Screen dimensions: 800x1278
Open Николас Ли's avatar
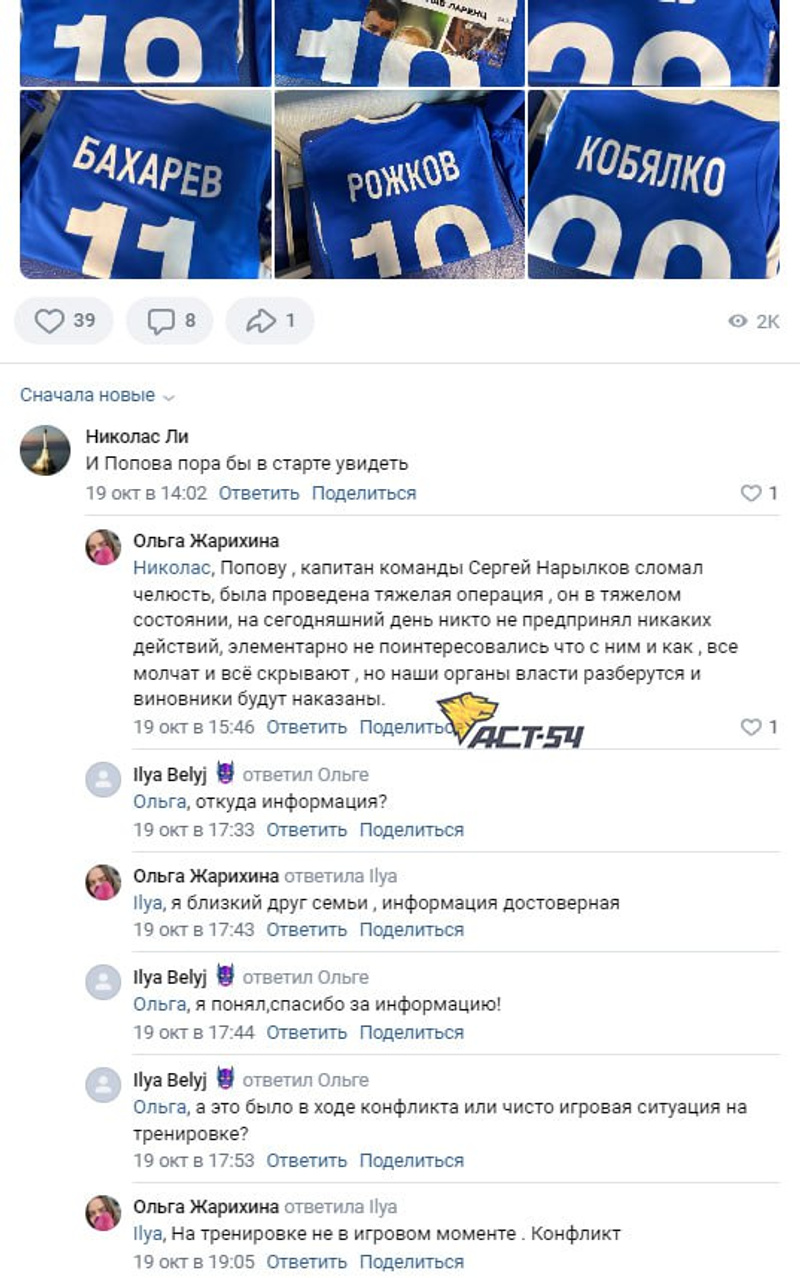pyautogui.click(x=45, y=450)
